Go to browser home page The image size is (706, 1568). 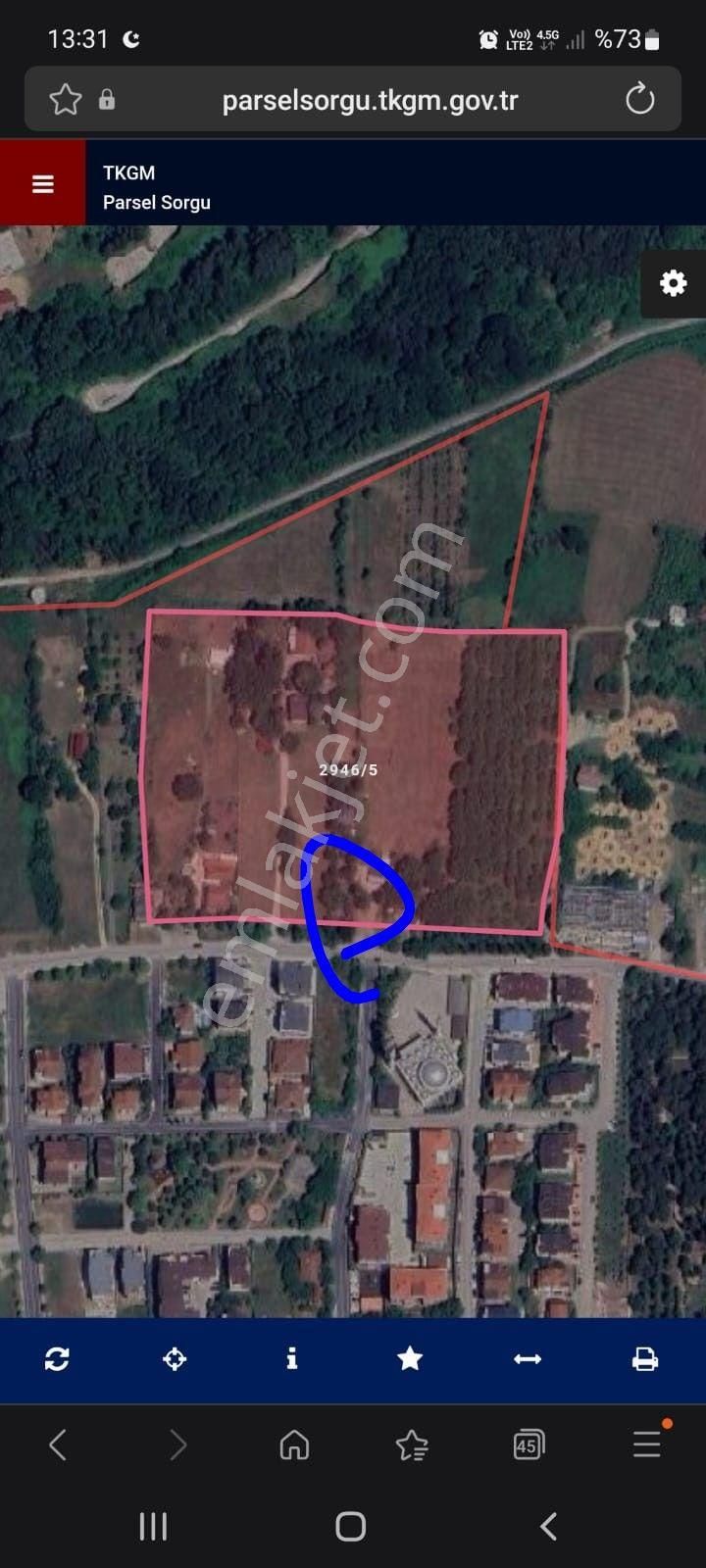click(x=294, y=1444)
